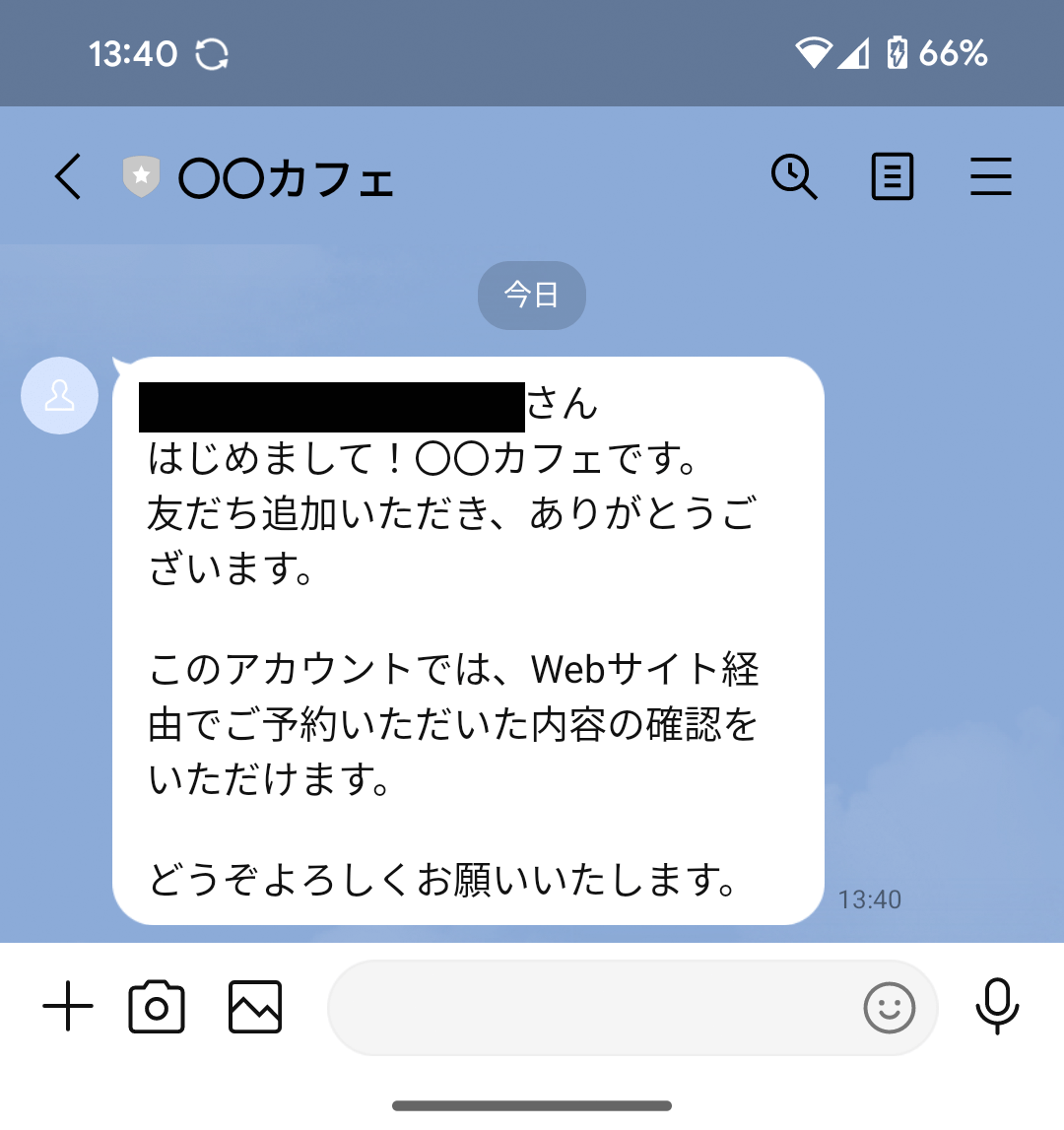Screen dimensions: 1064x1130
Task: Tap the sender's profile avatar
Action: (59, 395)
